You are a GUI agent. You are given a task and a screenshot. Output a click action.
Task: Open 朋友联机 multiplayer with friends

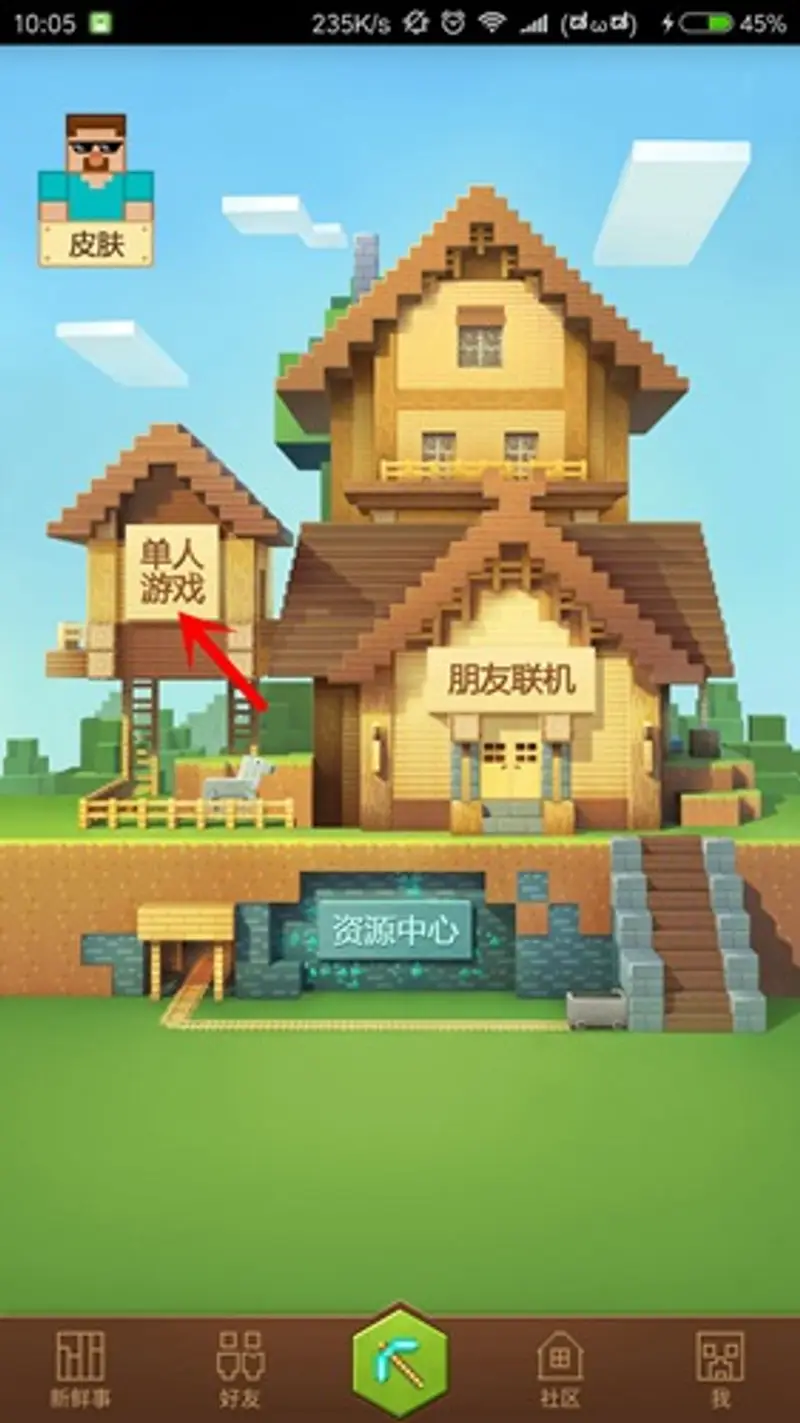click(511, 681)
